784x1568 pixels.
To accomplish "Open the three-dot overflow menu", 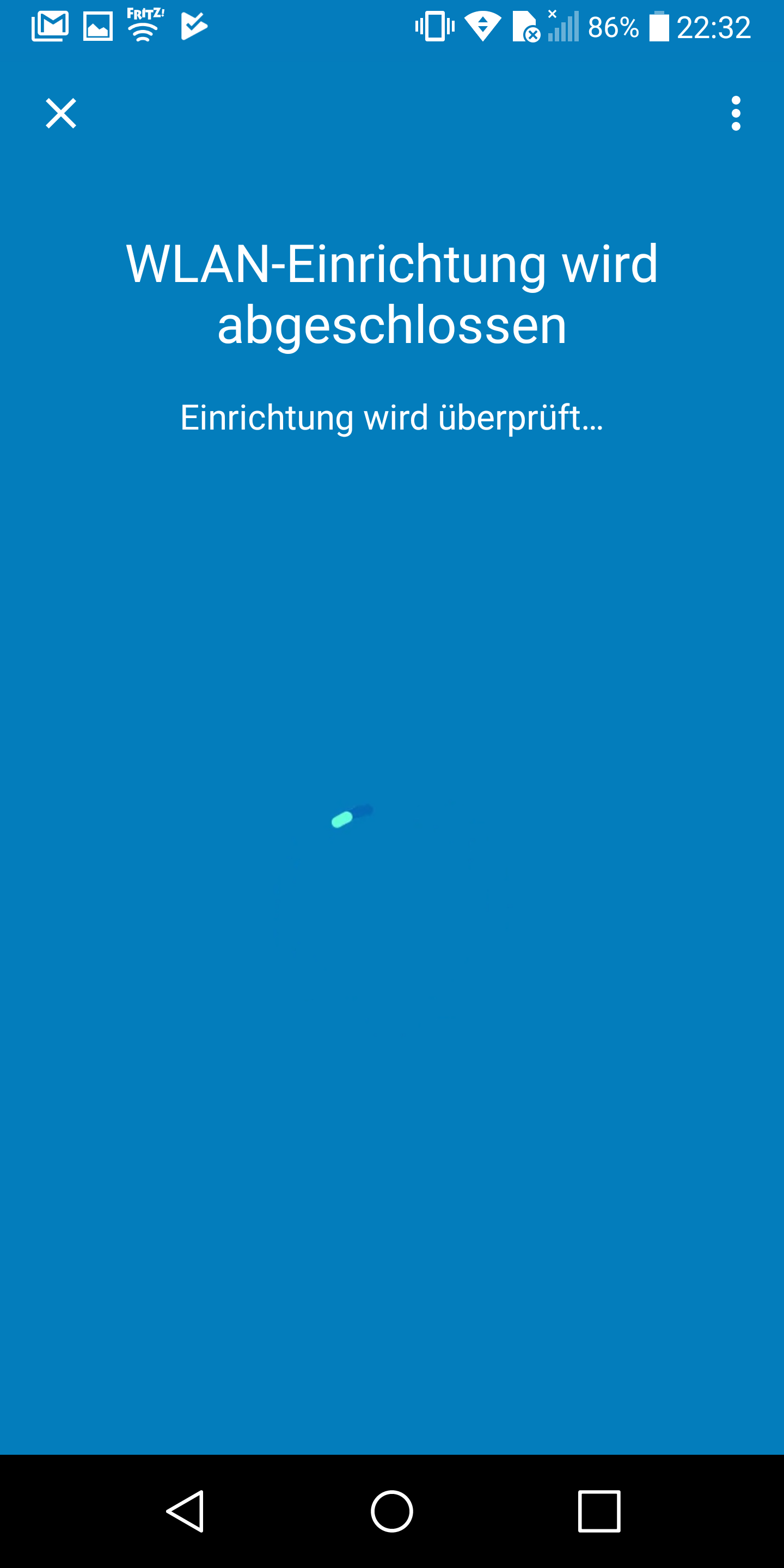I will (736, 113).
